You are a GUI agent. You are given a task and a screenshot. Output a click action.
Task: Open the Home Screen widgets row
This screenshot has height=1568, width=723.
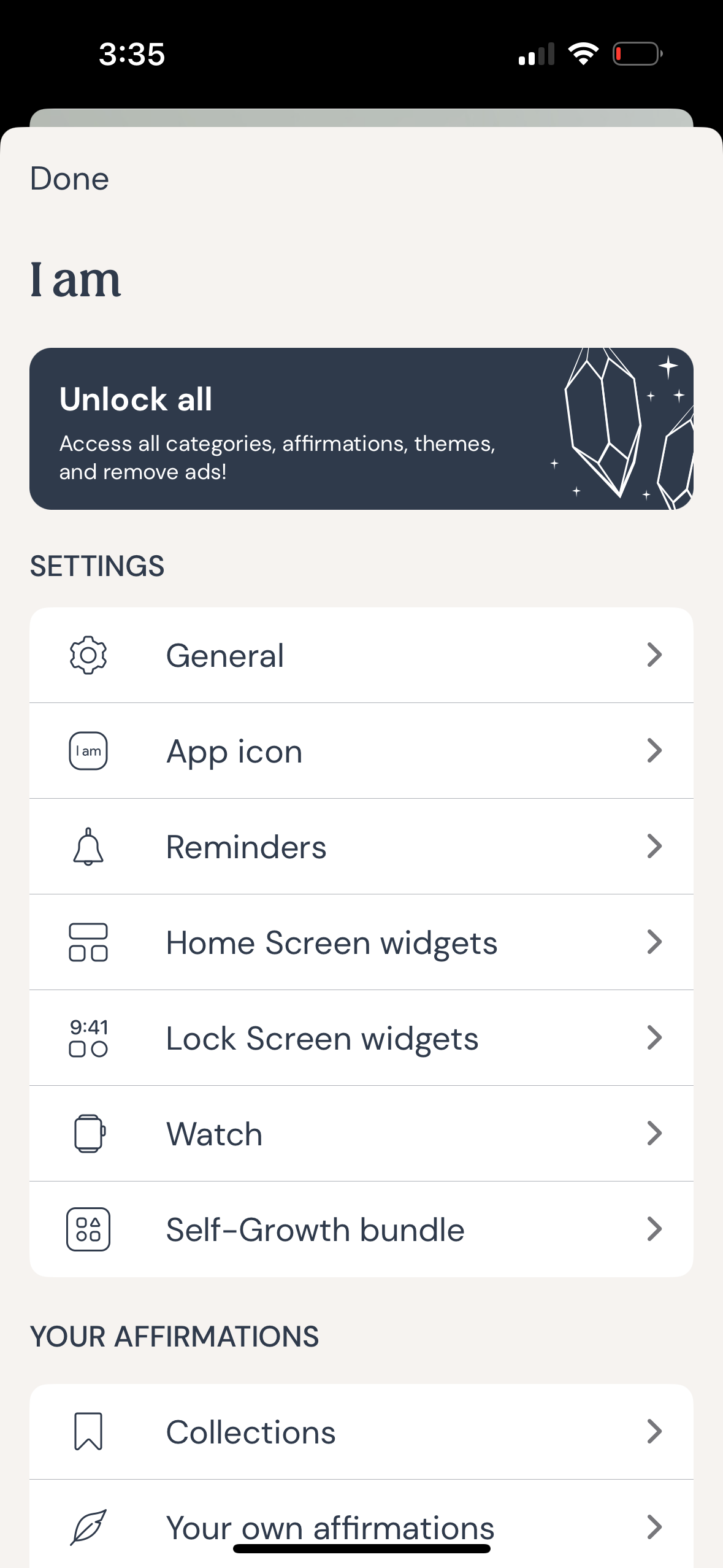coord(361,942)
